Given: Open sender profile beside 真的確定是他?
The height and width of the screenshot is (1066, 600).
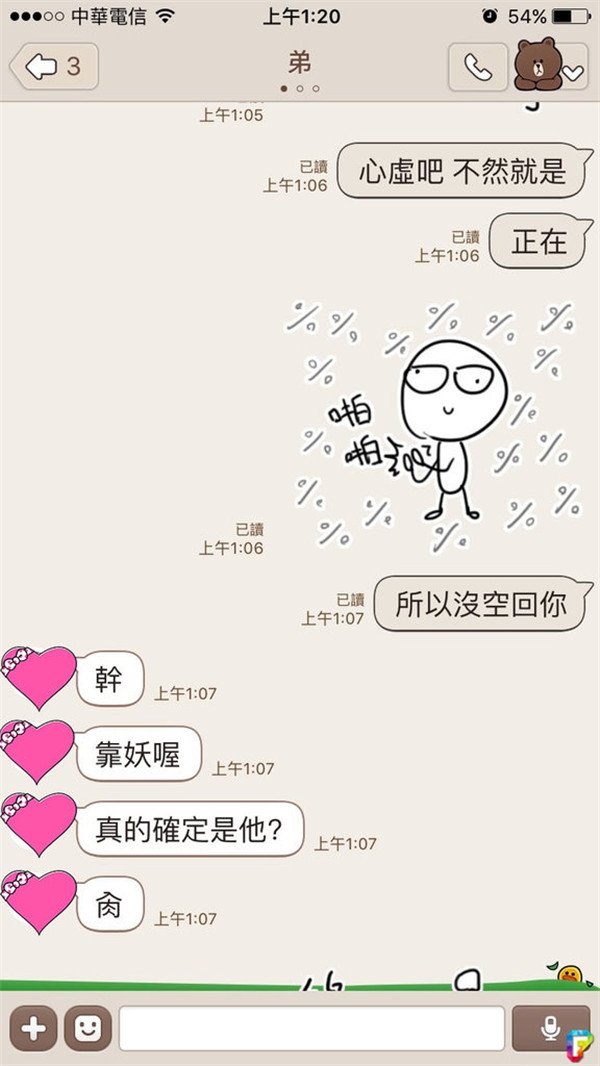Looking at the screenshot, I should pyautogui.click(x=39, y=822).
